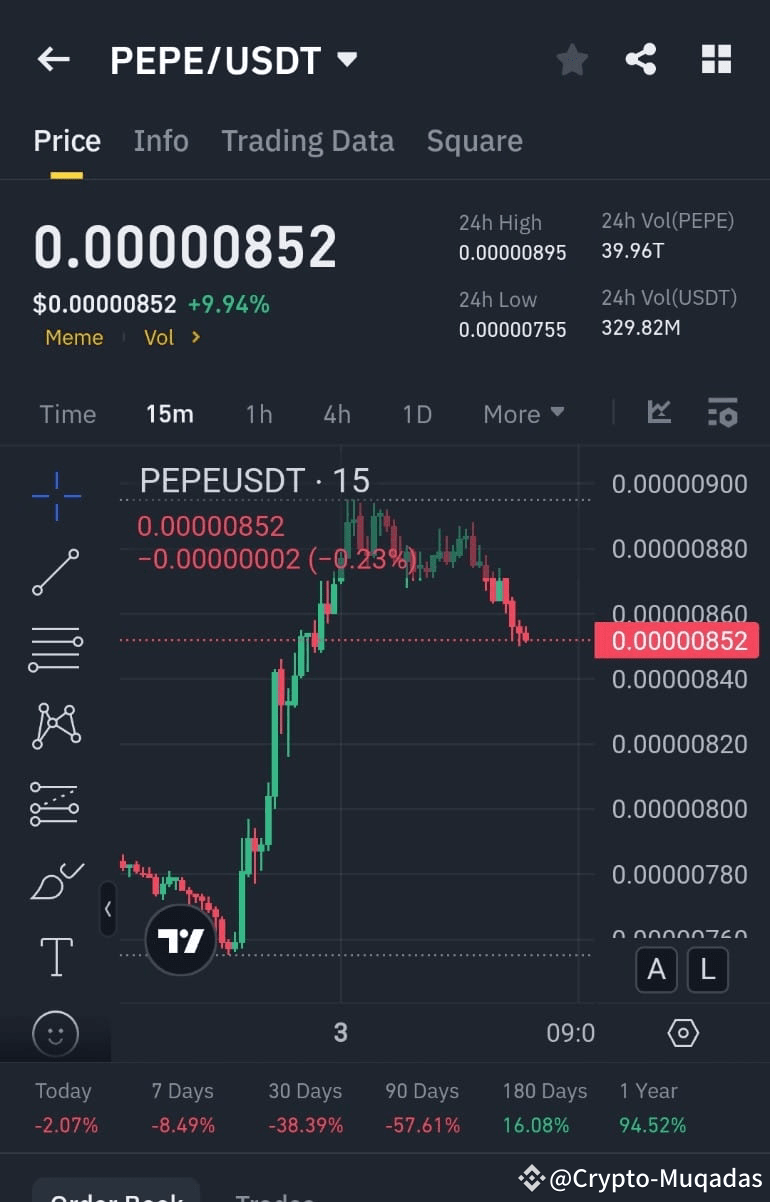770x1202 pixels.
Task: Toggle the favorite star for PEPE/USDT
Action: pyautogui.click(x=572, y=59)
